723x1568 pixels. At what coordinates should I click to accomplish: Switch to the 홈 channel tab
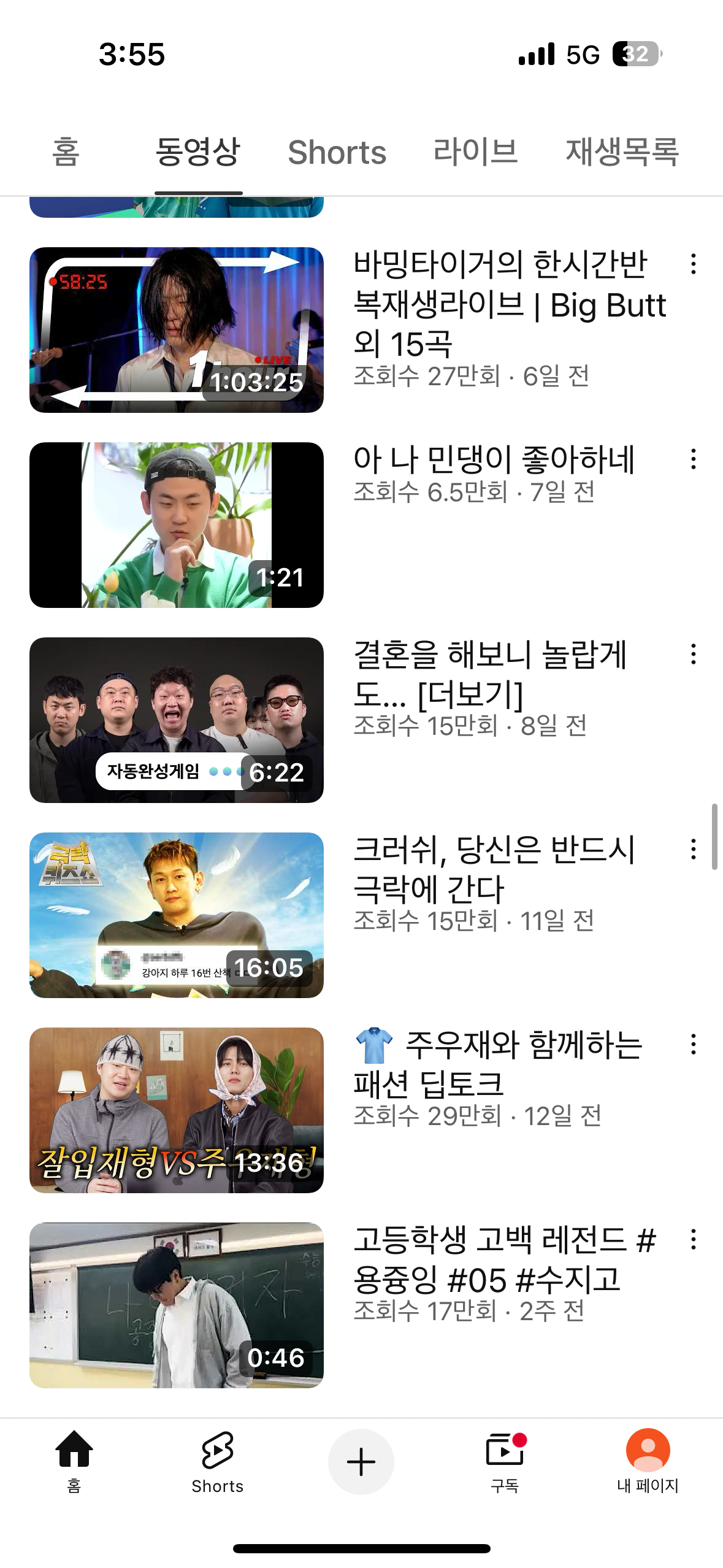(x=66, y=152)
